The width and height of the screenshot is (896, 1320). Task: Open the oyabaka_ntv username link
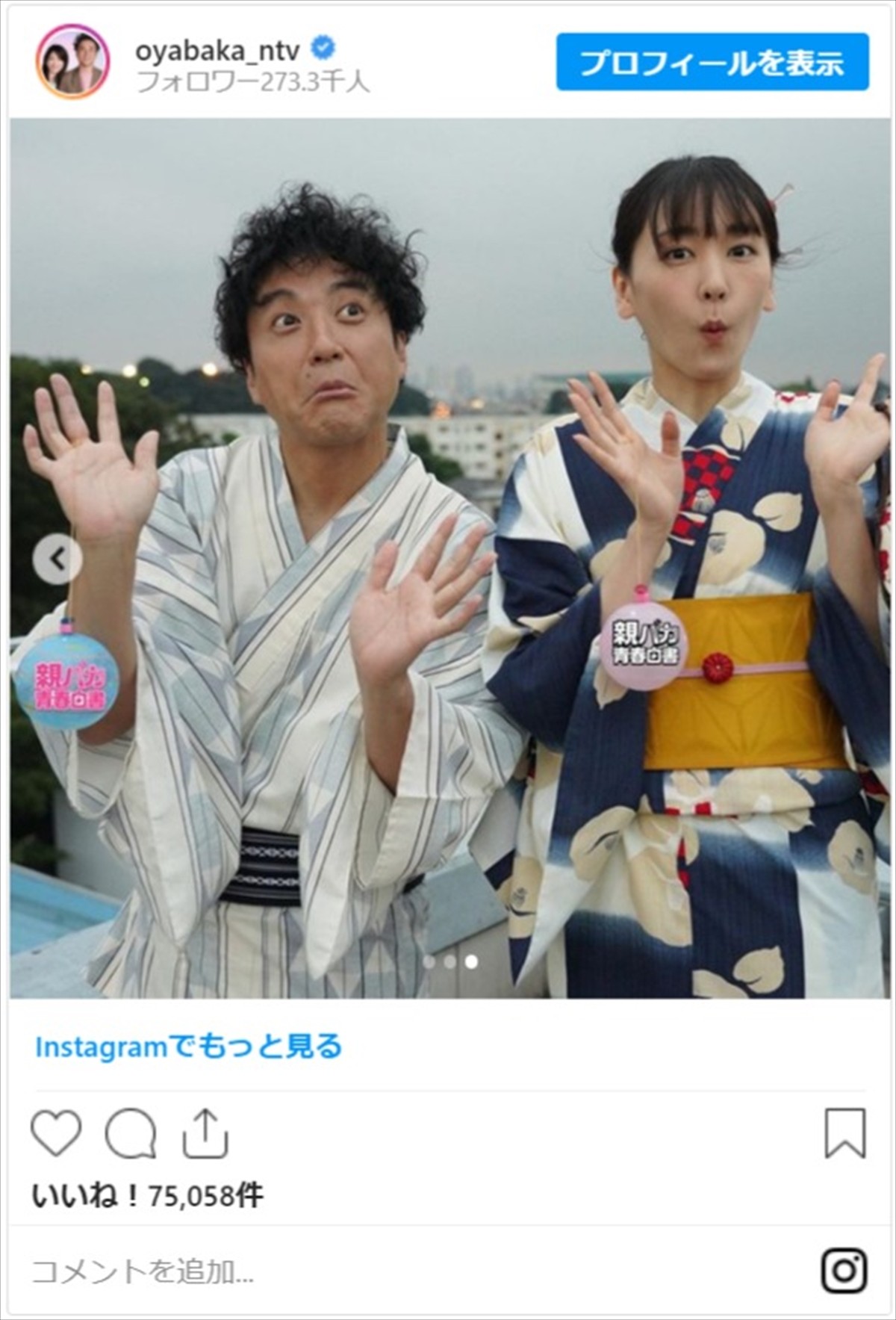point(217,50)
